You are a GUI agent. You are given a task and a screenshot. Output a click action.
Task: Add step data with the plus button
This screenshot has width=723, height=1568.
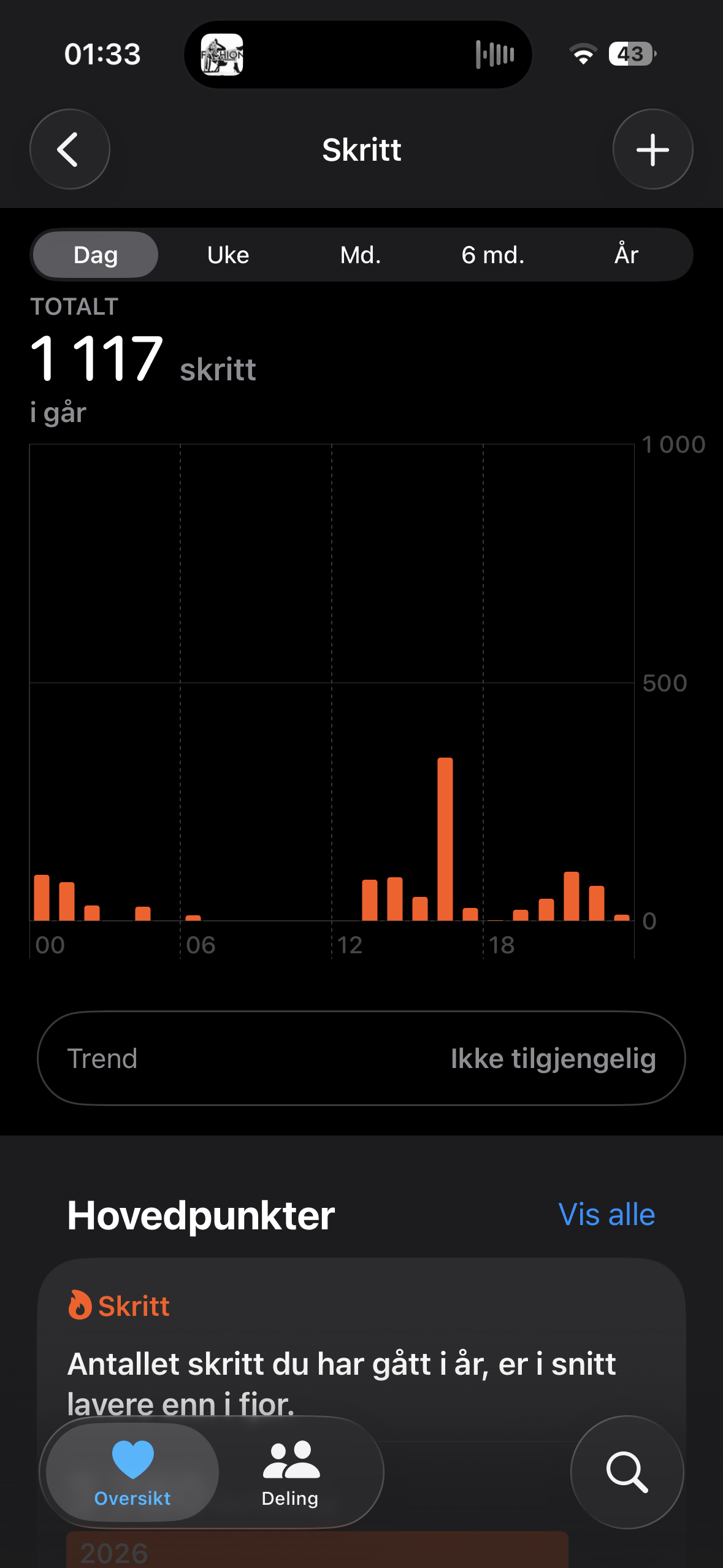point(652,149)
